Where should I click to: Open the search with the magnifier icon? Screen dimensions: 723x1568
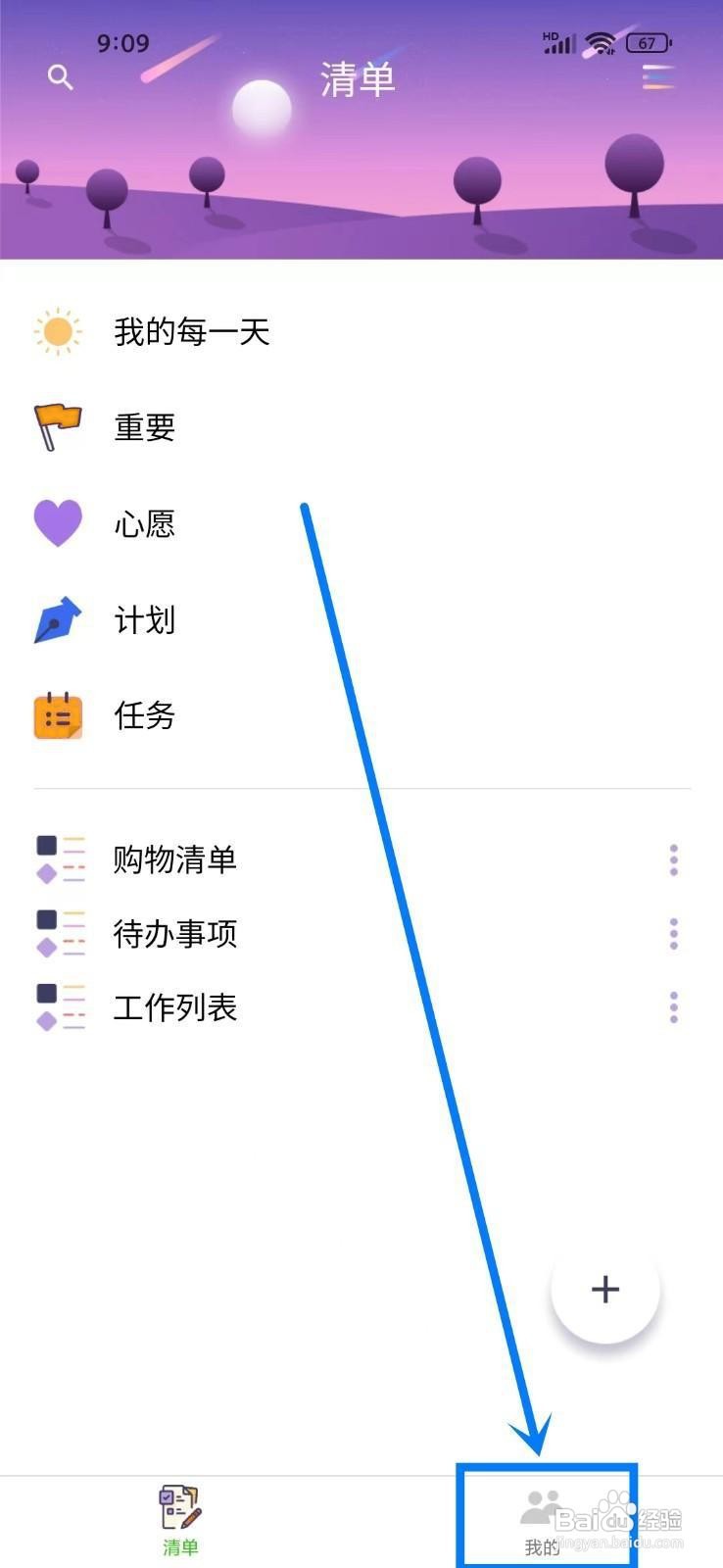(61, 76)
